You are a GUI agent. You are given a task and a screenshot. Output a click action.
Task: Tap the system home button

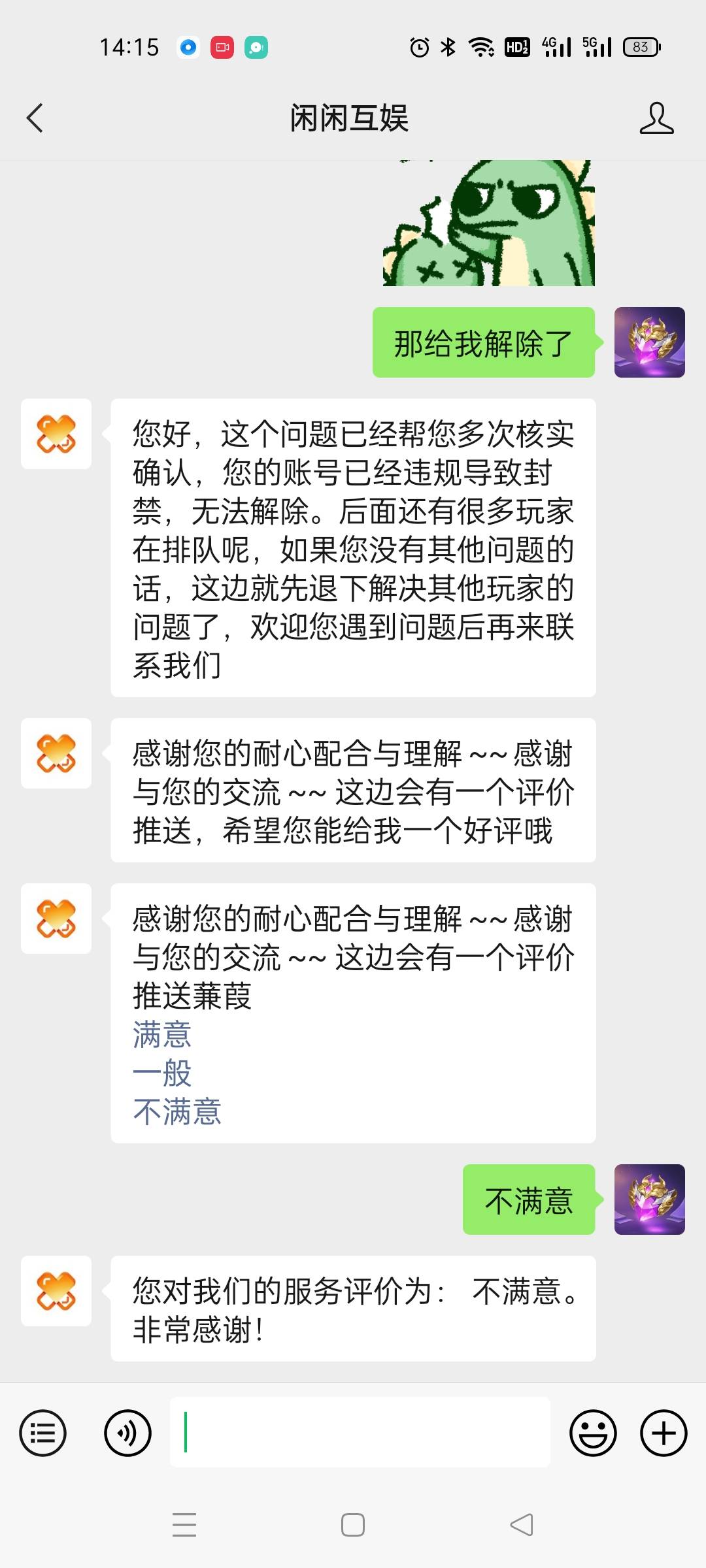click(x=353, y=1525)
